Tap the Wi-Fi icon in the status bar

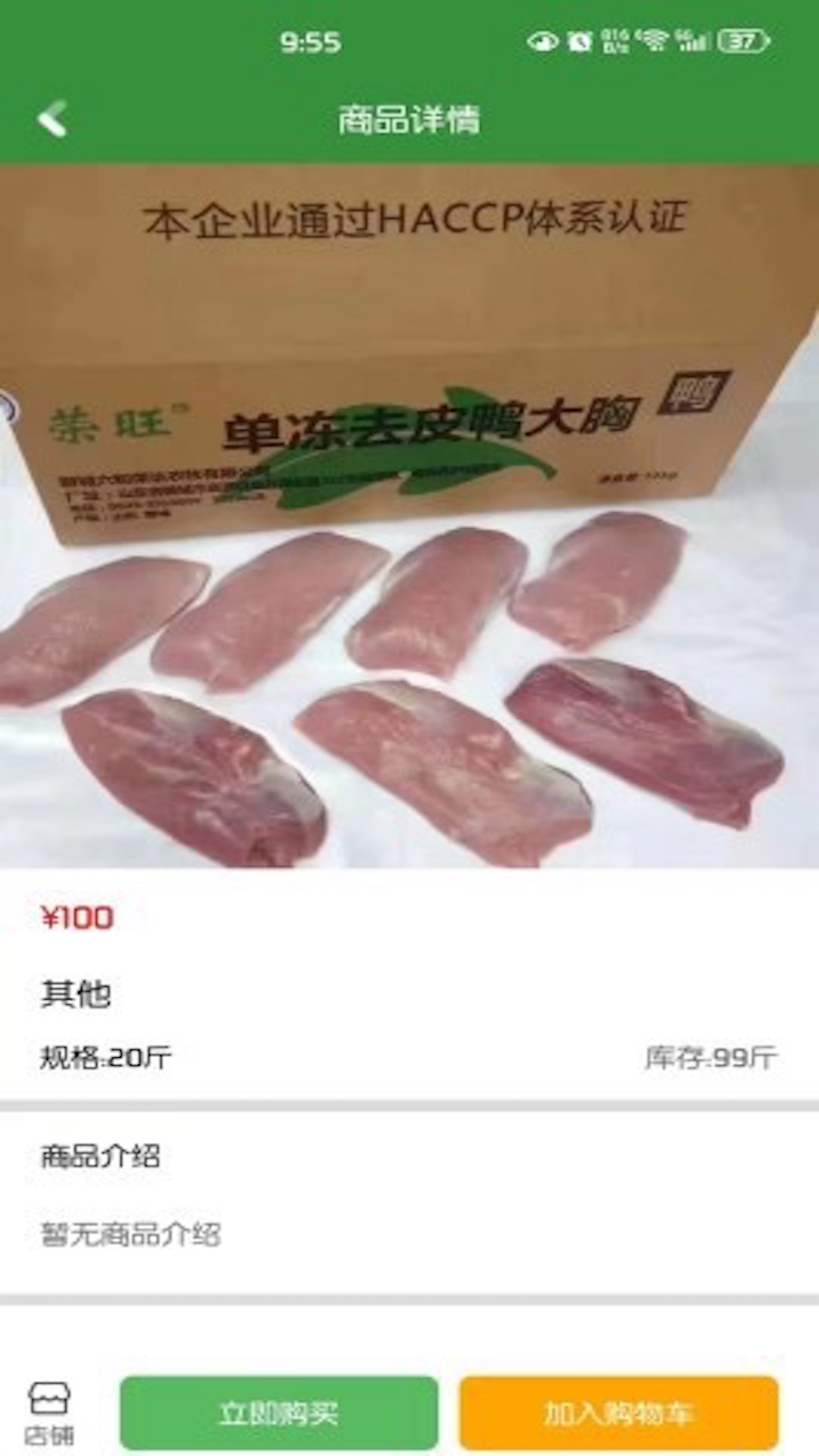654,42
